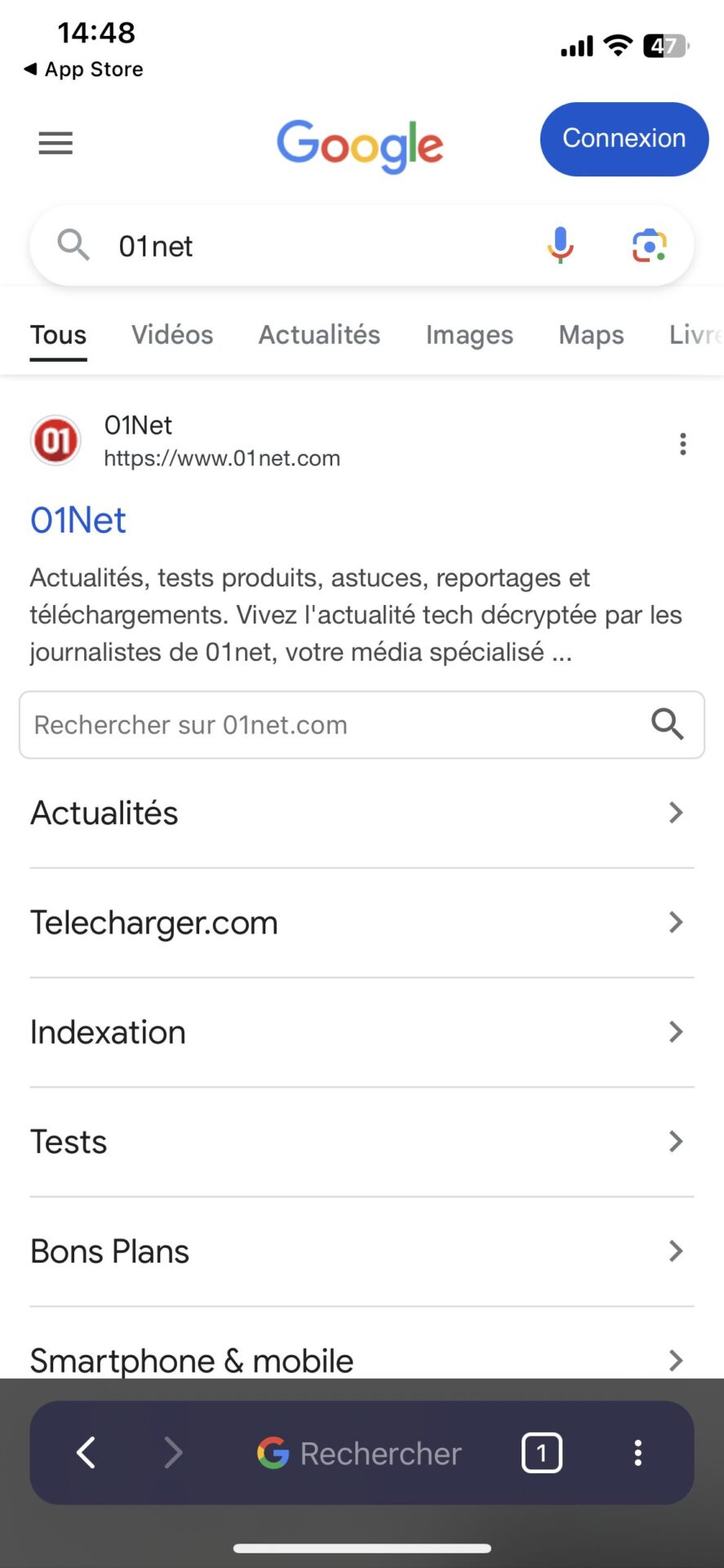Switch to the Actualités tab

click(x=319, y=335)
